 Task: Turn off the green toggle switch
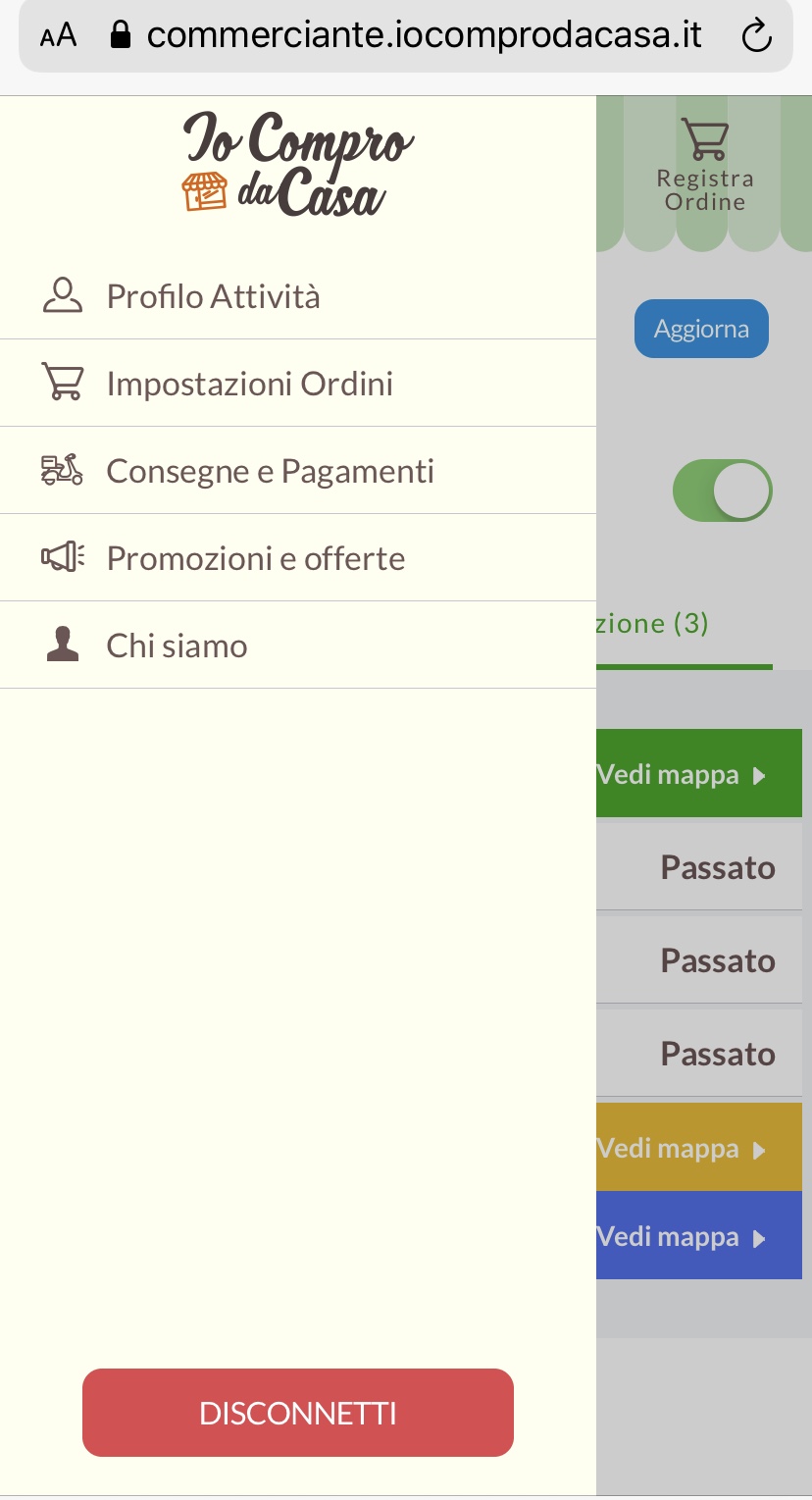tap(723, 491)
